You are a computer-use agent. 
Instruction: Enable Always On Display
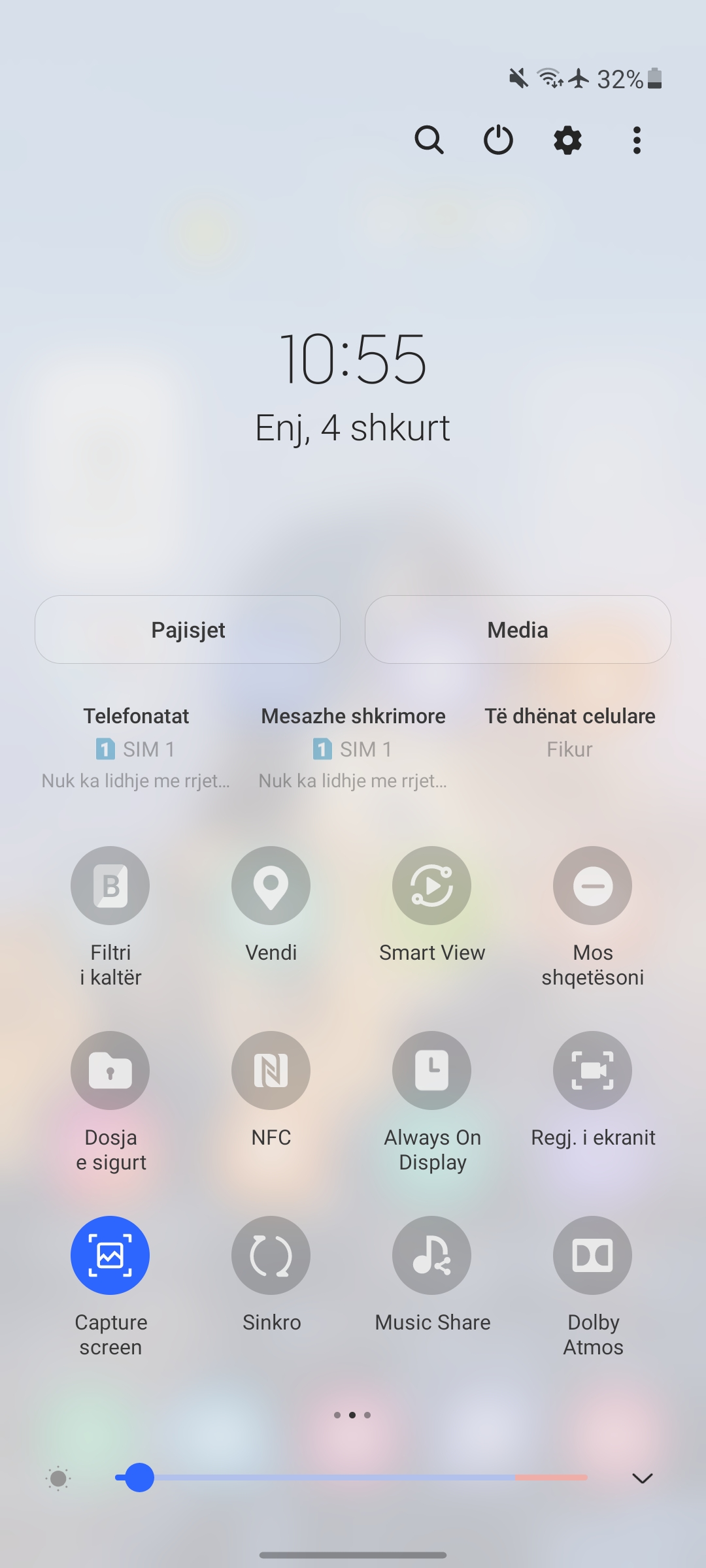(431, 1071)
